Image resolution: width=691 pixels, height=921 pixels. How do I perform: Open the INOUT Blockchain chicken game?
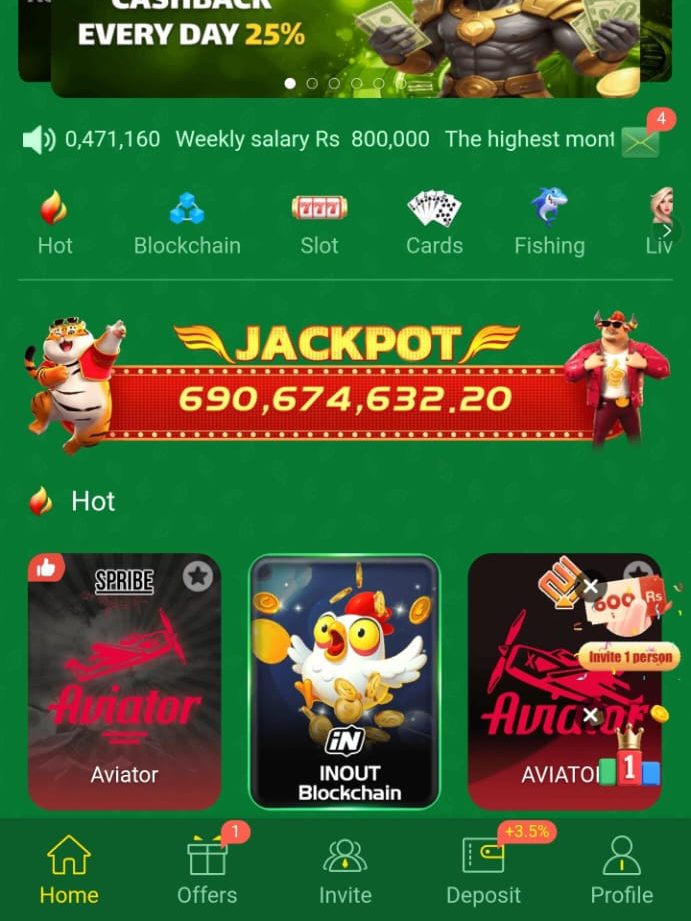point(344,681)
